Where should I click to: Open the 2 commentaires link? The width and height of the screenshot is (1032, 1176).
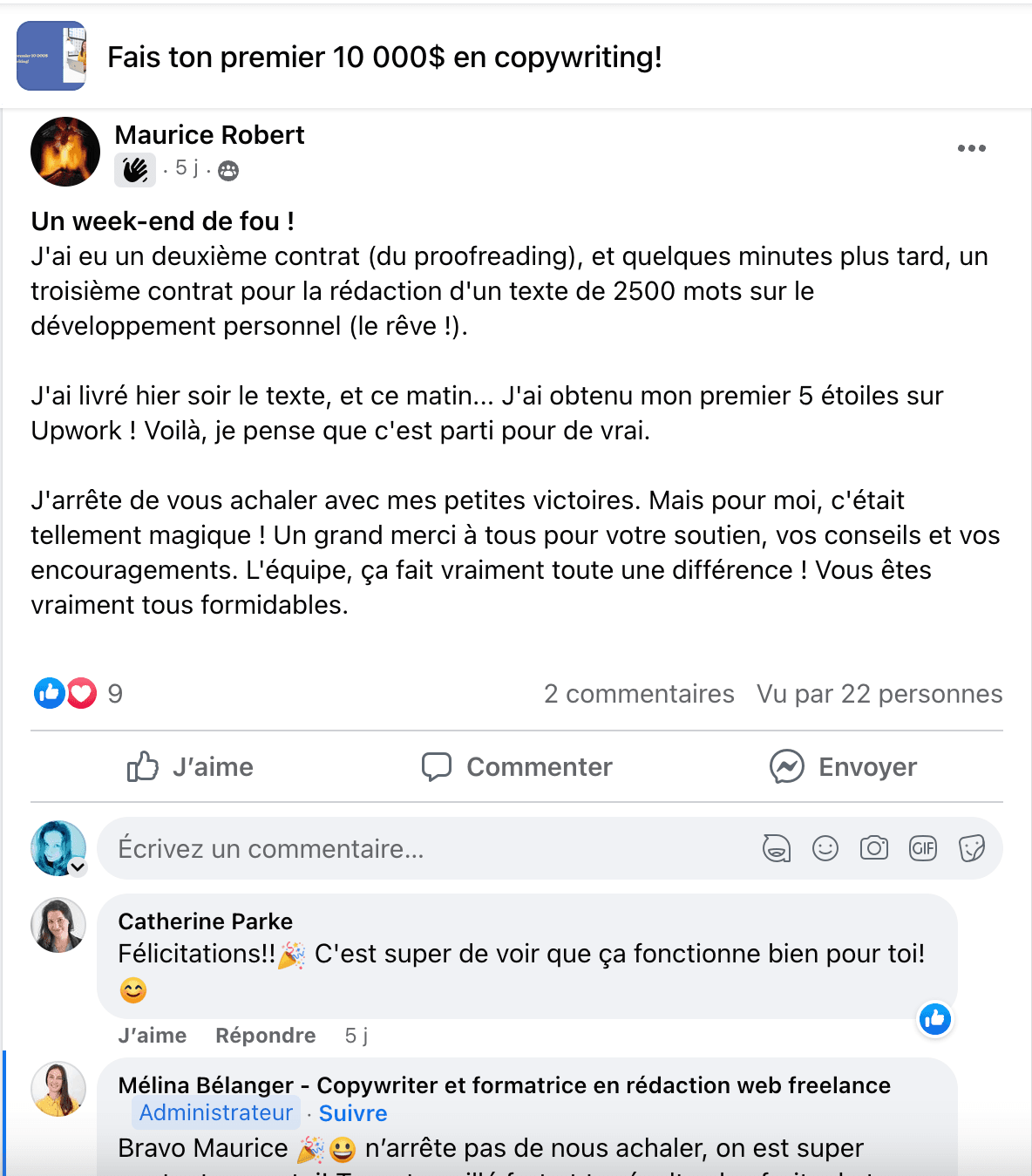639,694
